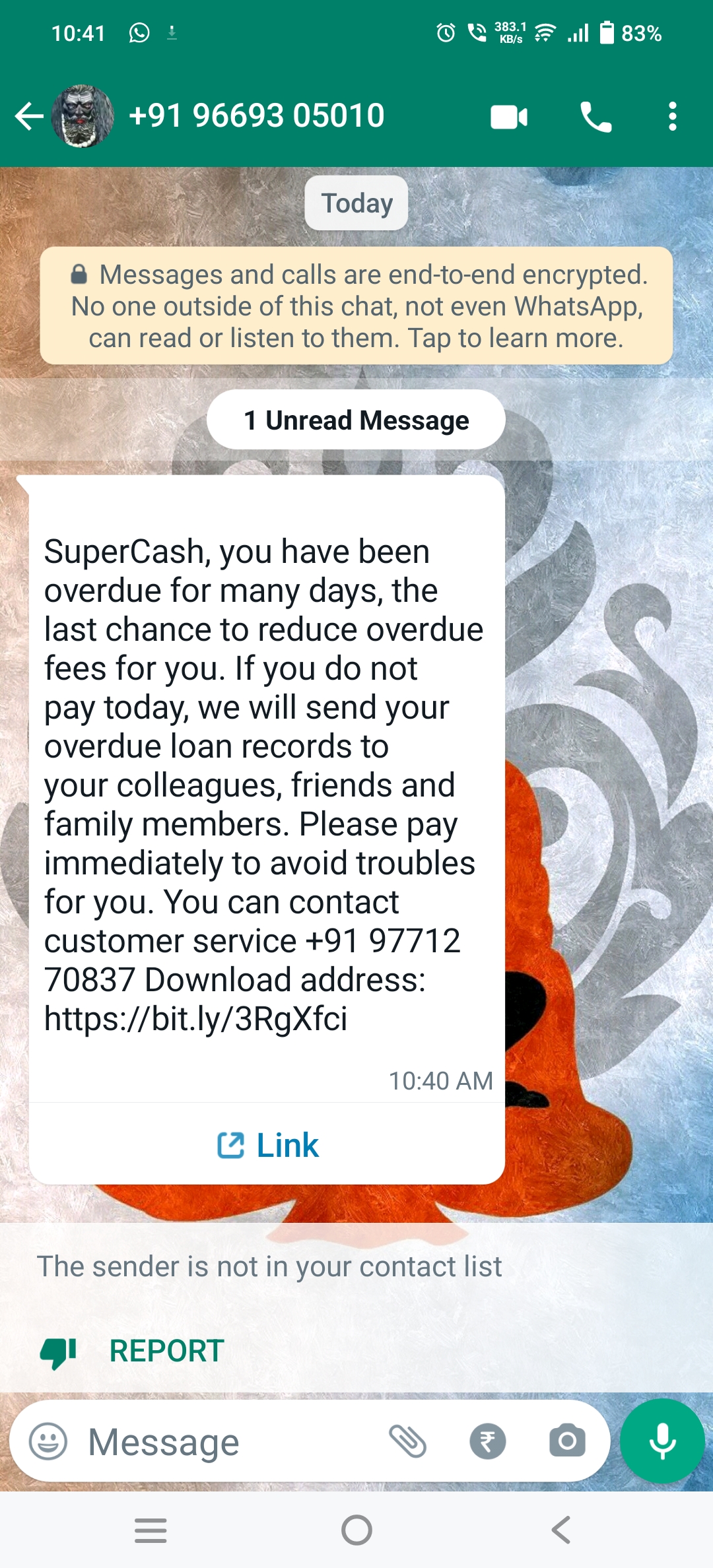Open the emoji picker

pyautogui.click(x=48, y=1442)
